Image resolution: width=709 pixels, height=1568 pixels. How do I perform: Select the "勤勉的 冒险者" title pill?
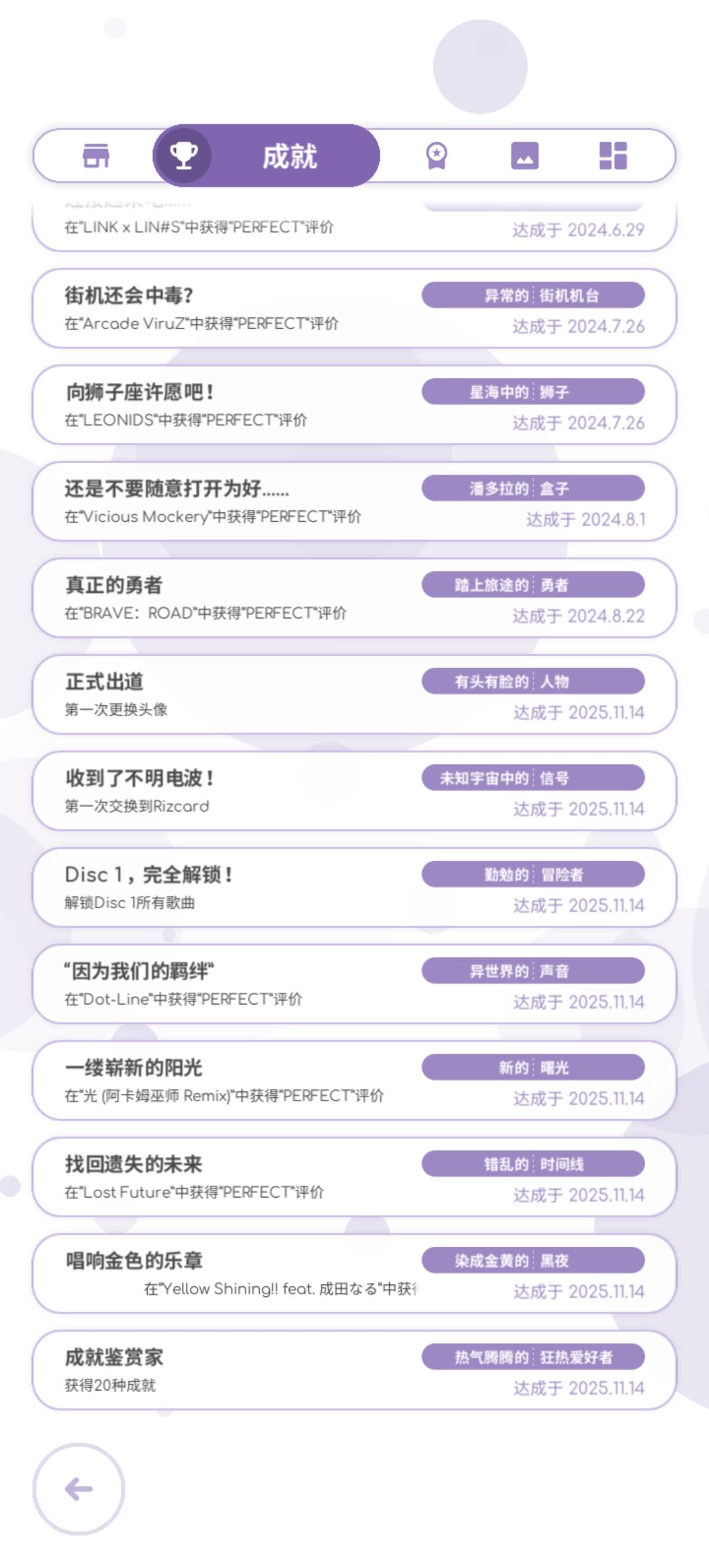coord(534,875)
